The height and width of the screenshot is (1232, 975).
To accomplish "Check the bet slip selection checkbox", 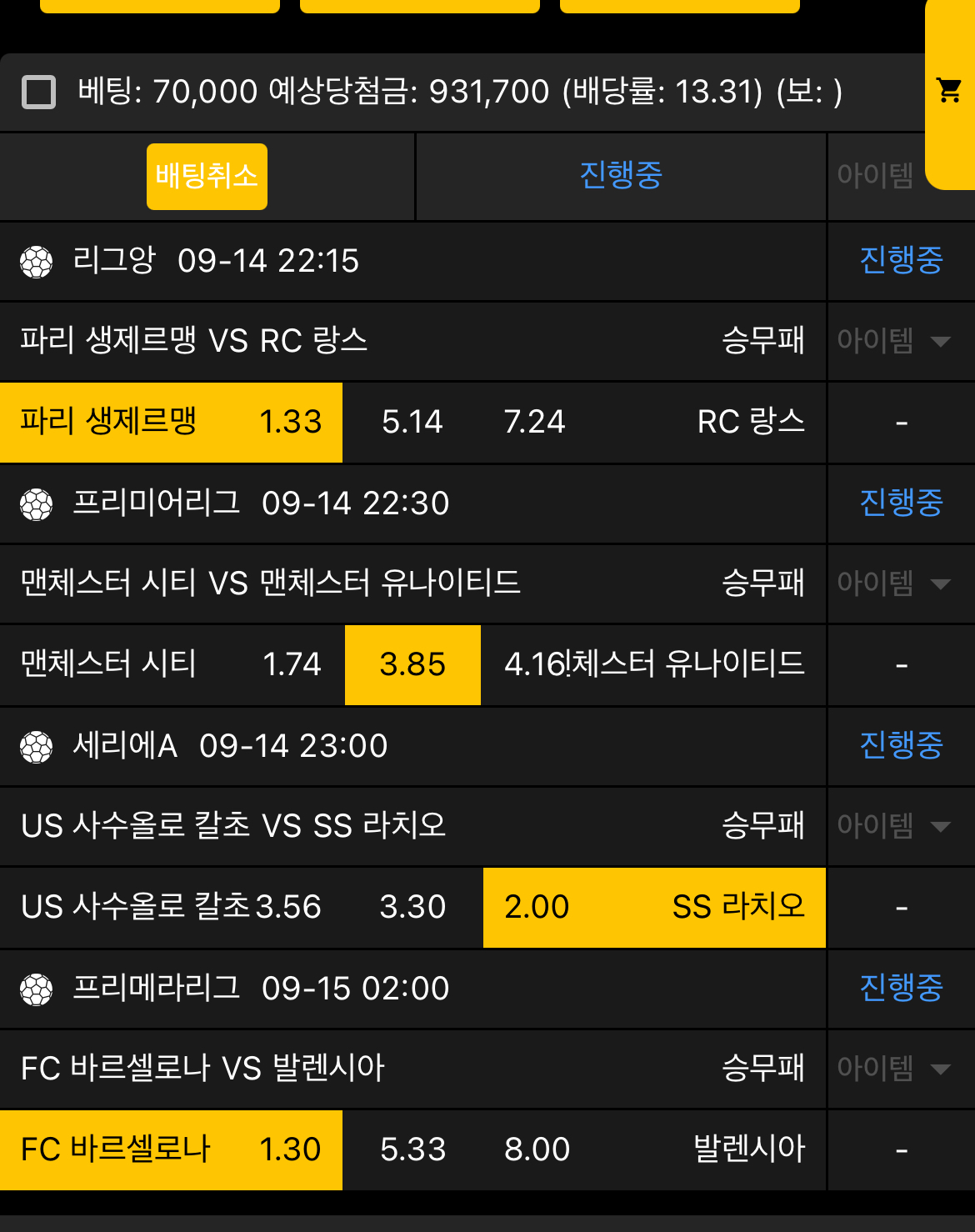I will pyautogui.click(x=38, y=92).
